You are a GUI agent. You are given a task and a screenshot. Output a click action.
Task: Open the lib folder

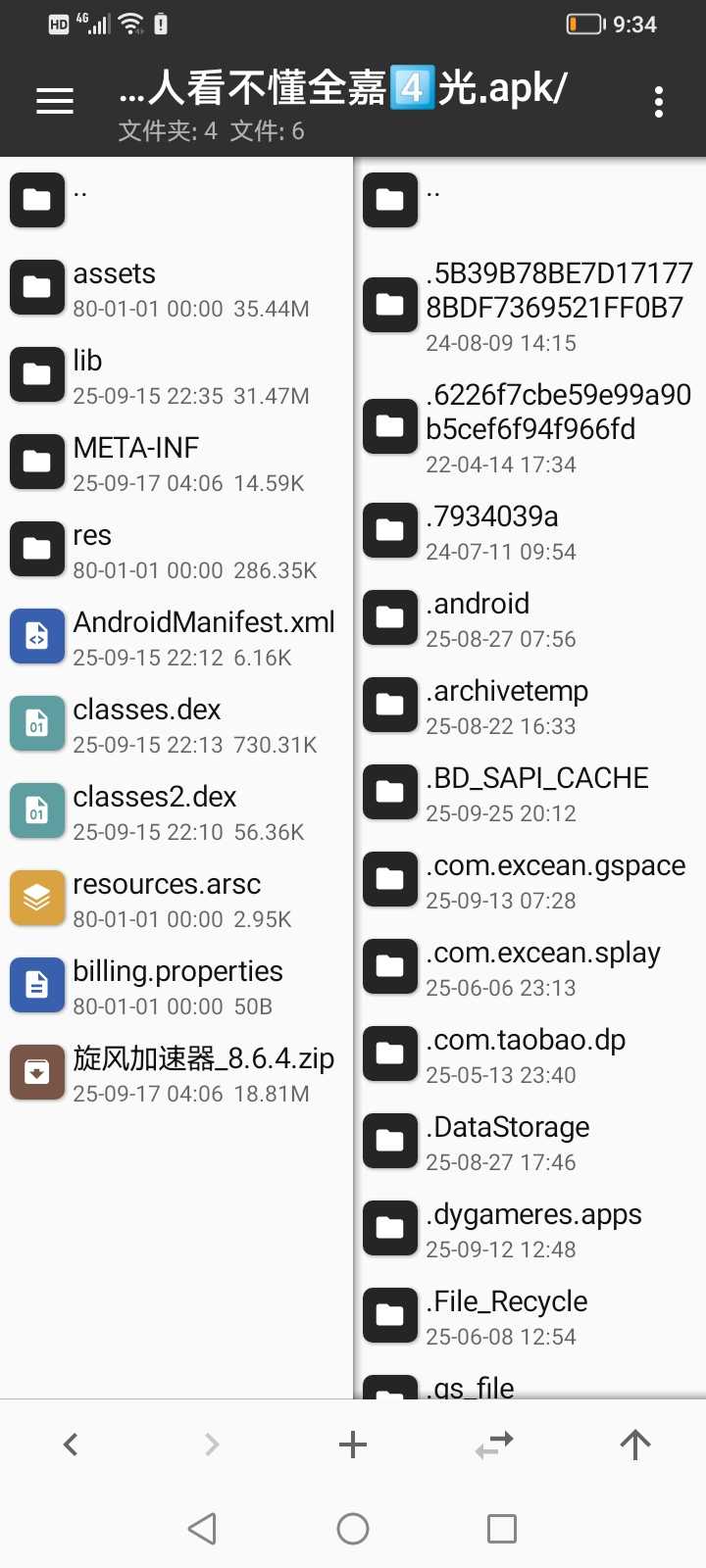click(176, 376)
